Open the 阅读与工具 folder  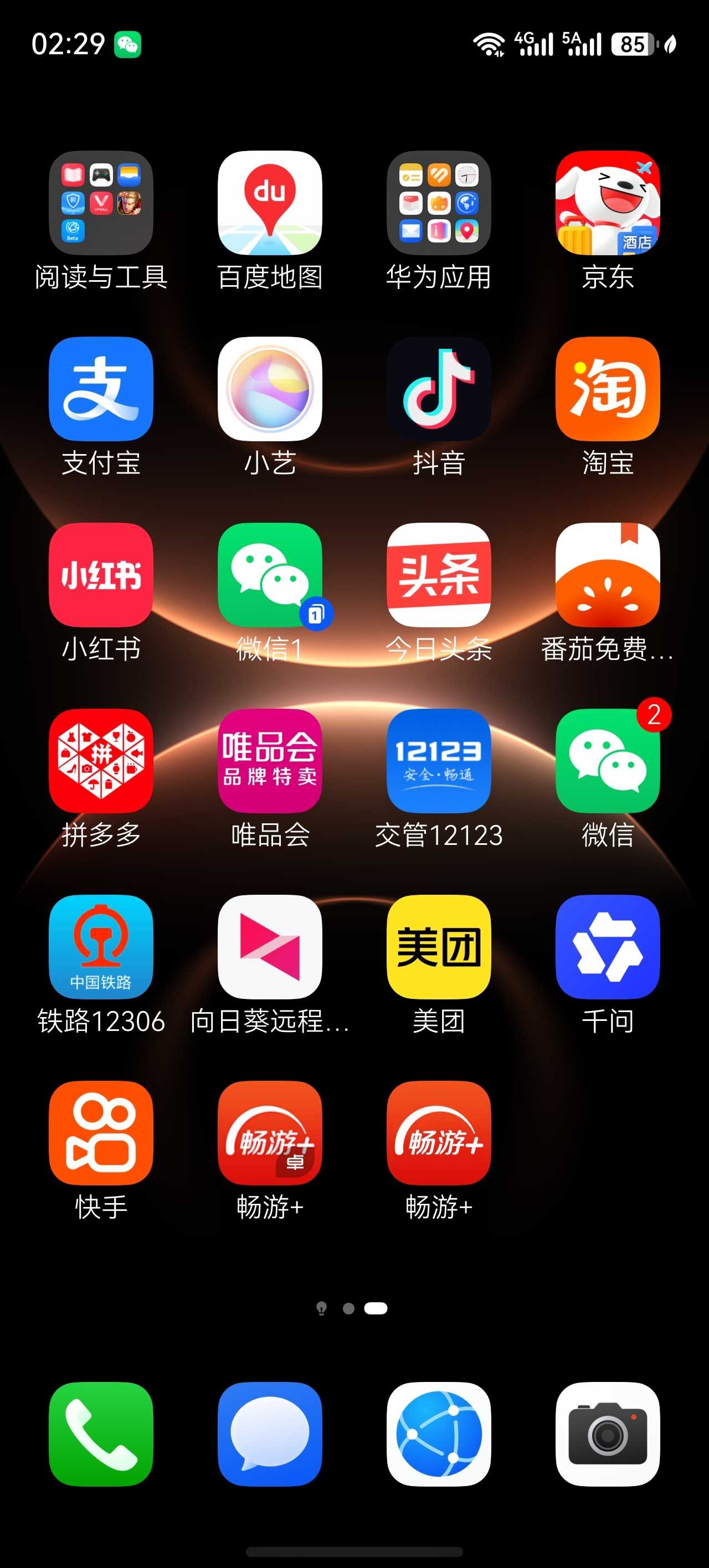(x=101, y=203)
